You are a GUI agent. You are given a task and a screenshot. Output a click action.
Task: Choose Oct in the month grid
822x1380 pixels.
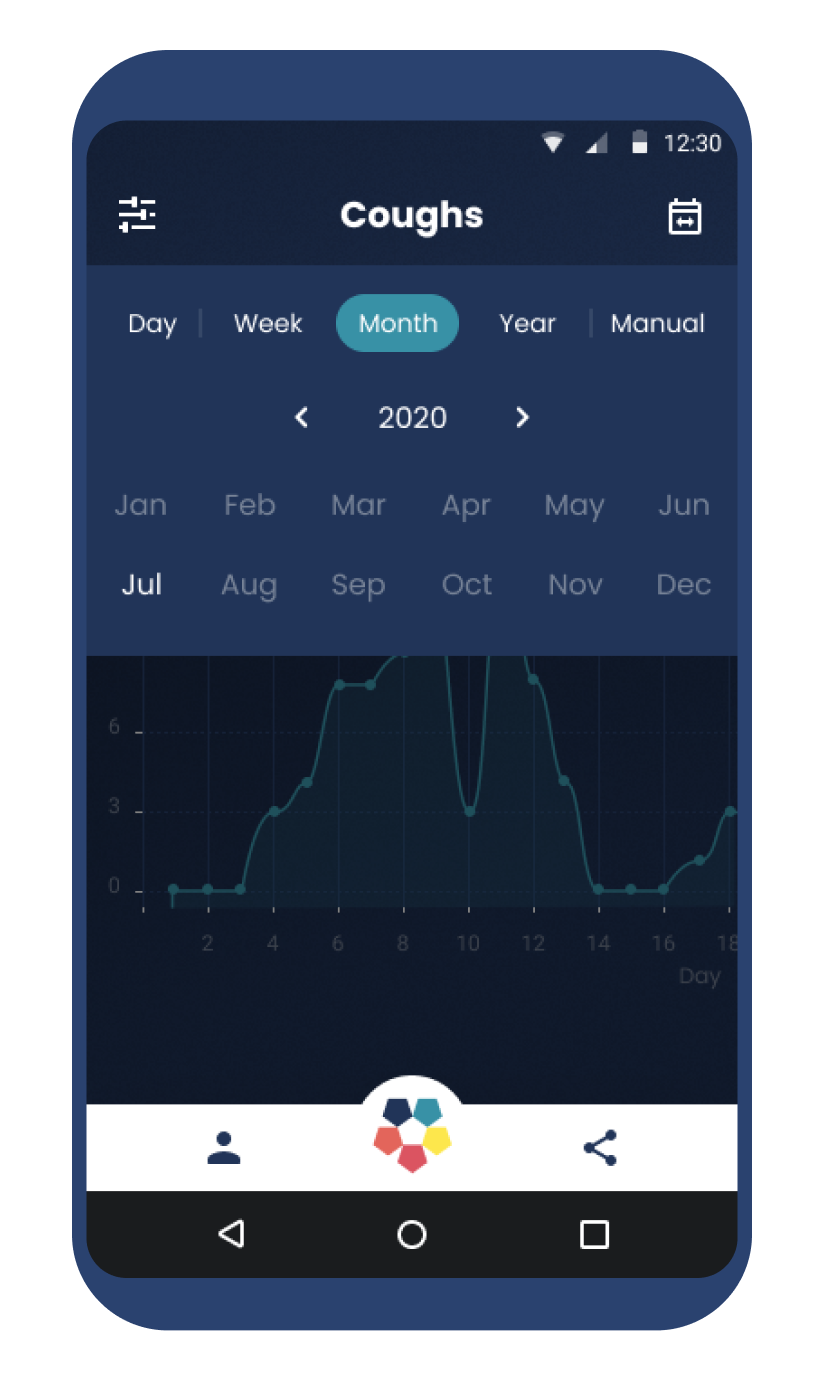[x=467, y=584]
